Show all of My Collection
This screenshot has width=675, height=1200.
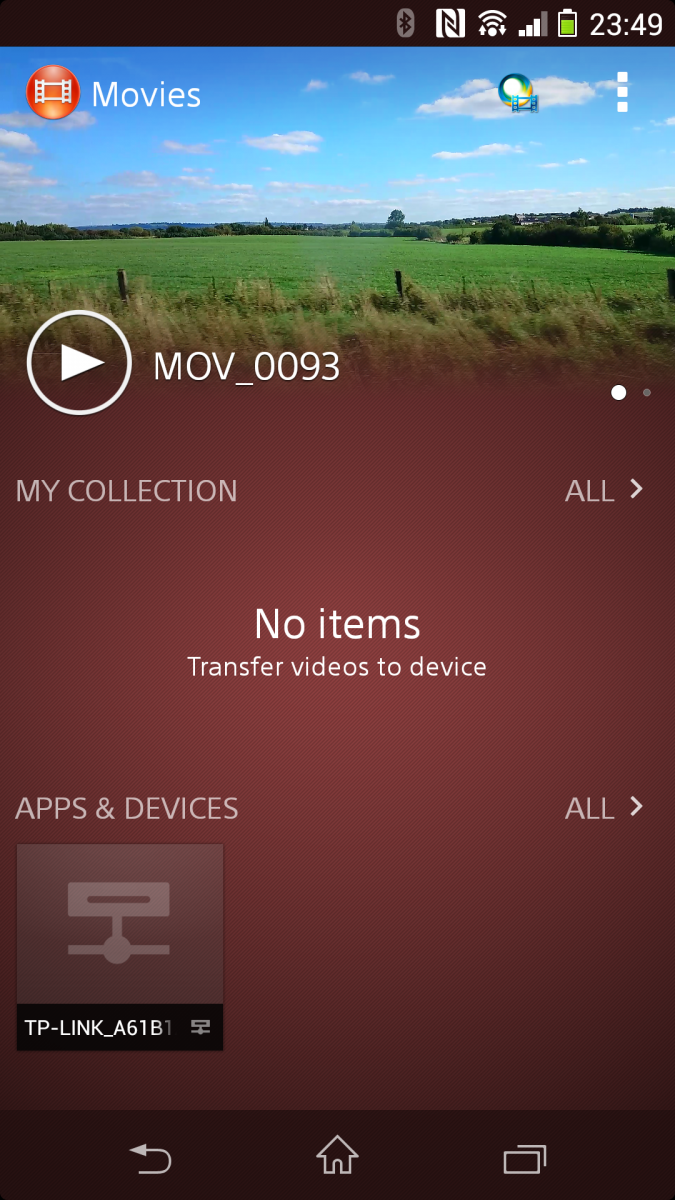[x=604, y=490]
